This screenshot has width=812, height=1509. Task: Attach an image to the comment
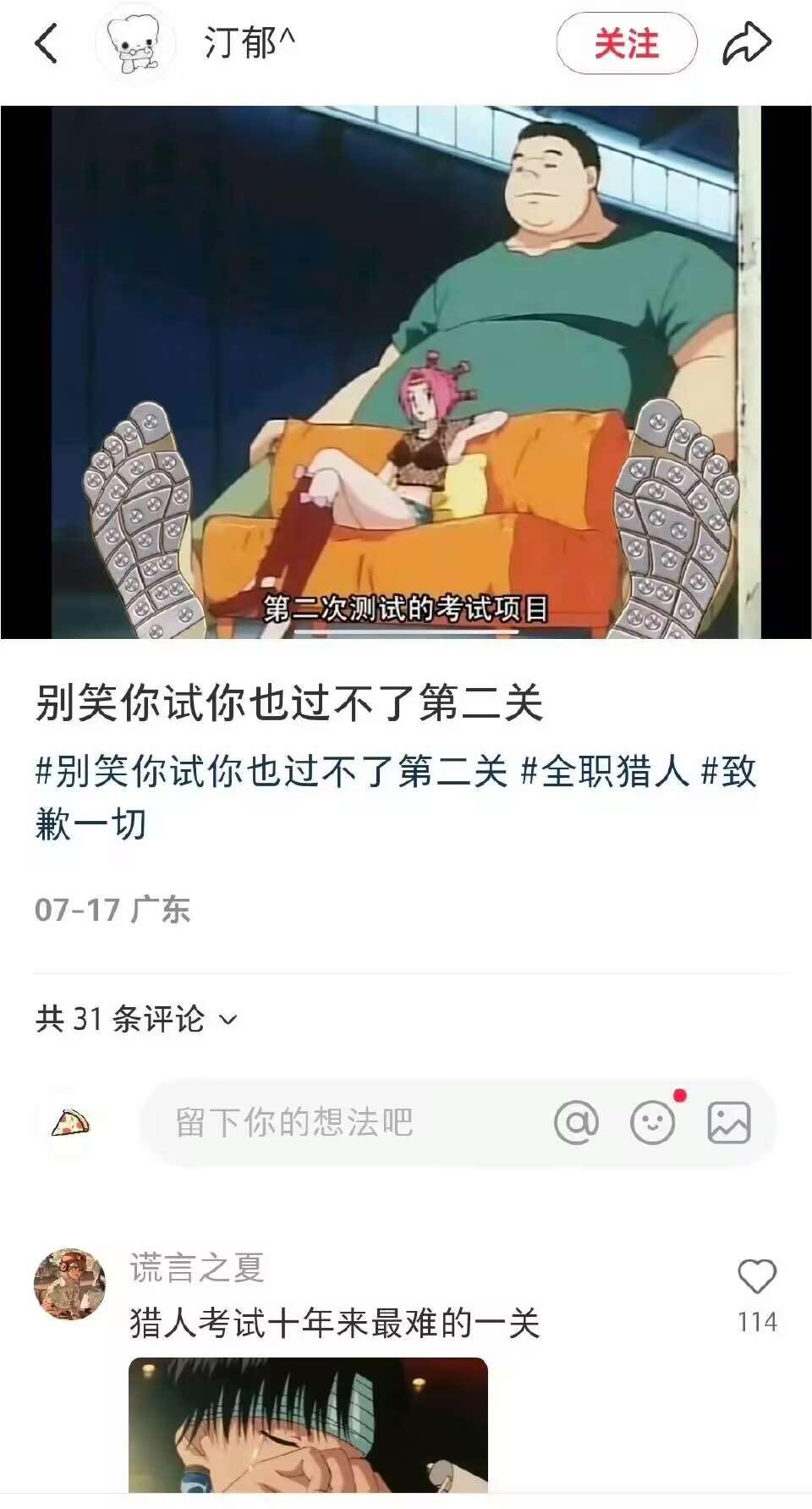tap(729, 1123)
